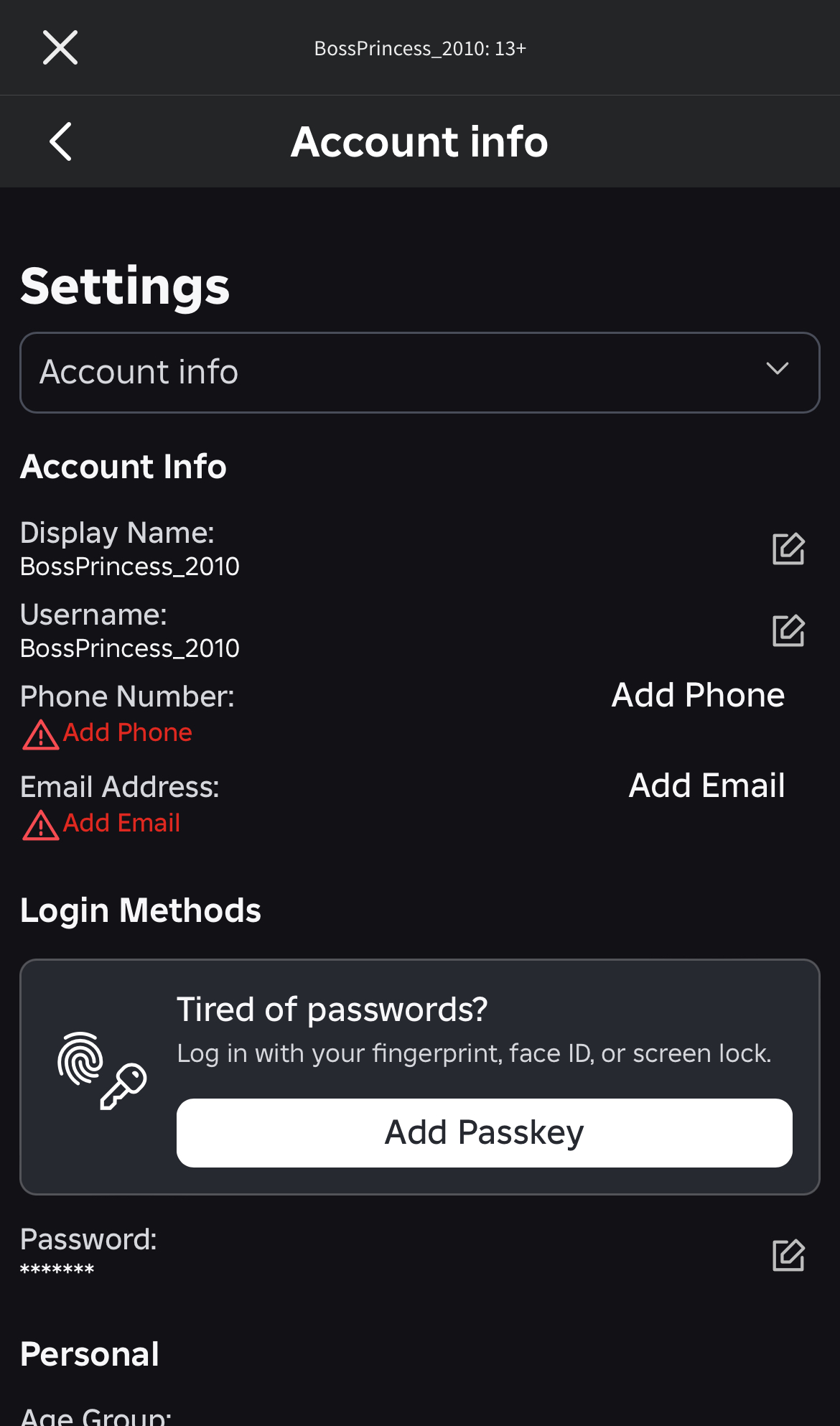Edit the Username

788,631
